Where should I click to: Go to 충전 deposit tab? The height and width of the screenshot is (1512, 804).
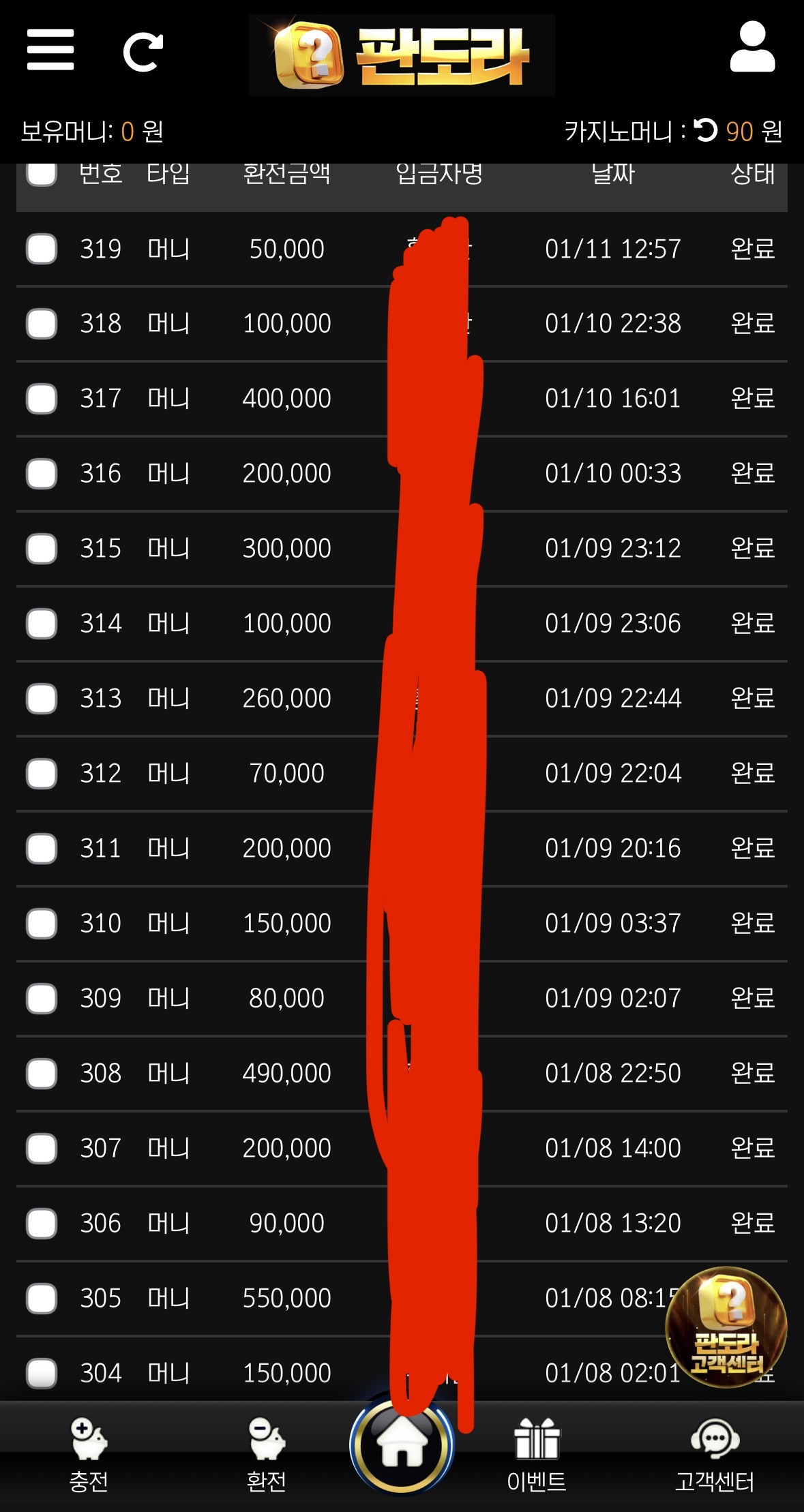tap(89, 1453)
